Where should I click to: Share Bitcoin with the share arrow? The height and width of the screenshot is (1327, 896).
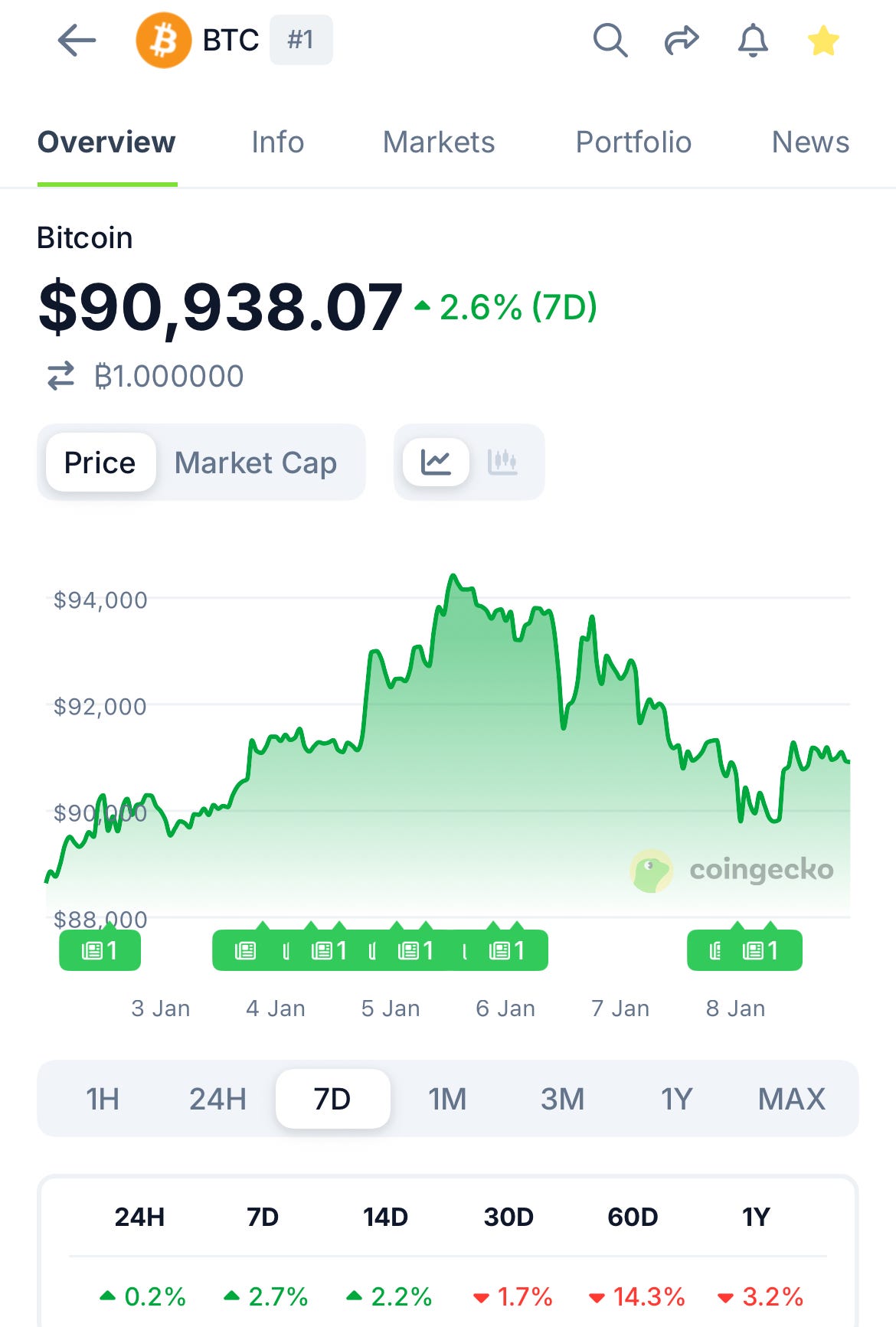[681, 41]
